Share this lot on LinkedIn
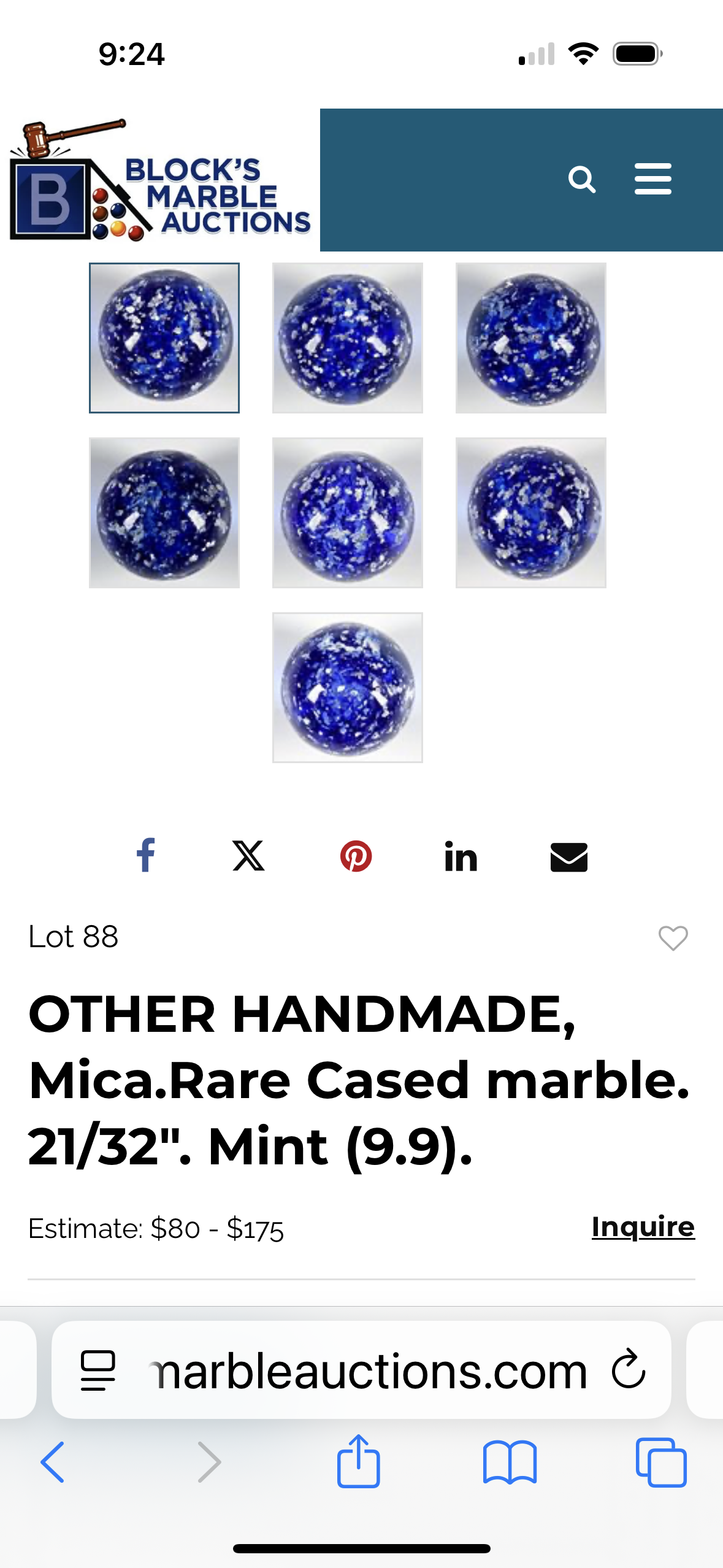Viewport: 723px width, 1568px height. click(x=461, y=856)
